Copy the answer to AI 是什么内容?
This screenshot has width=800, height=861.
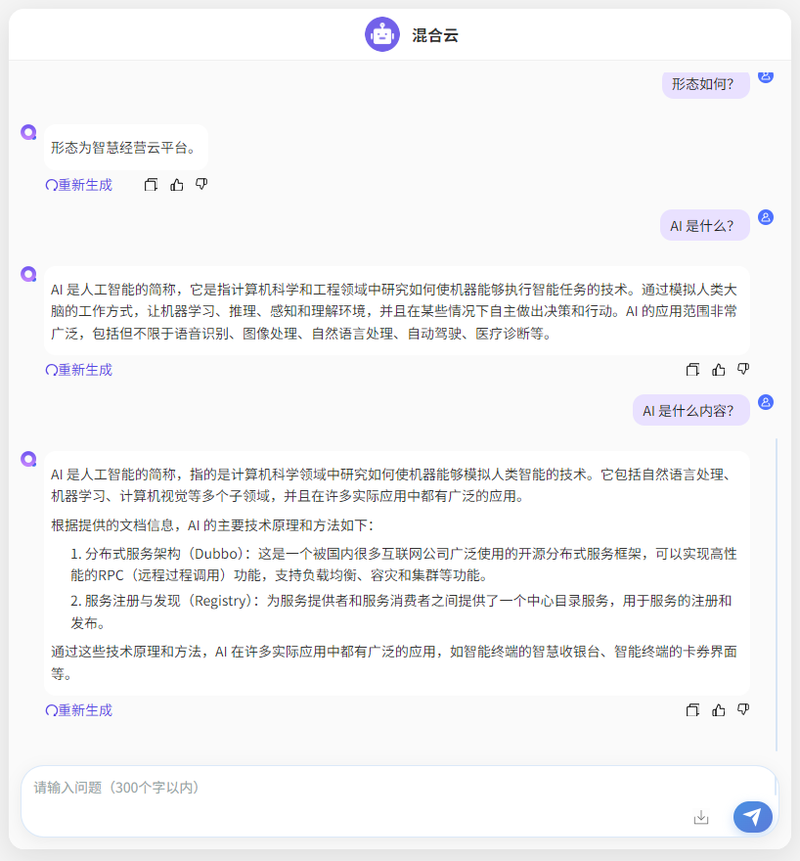[x=692, y=711]
